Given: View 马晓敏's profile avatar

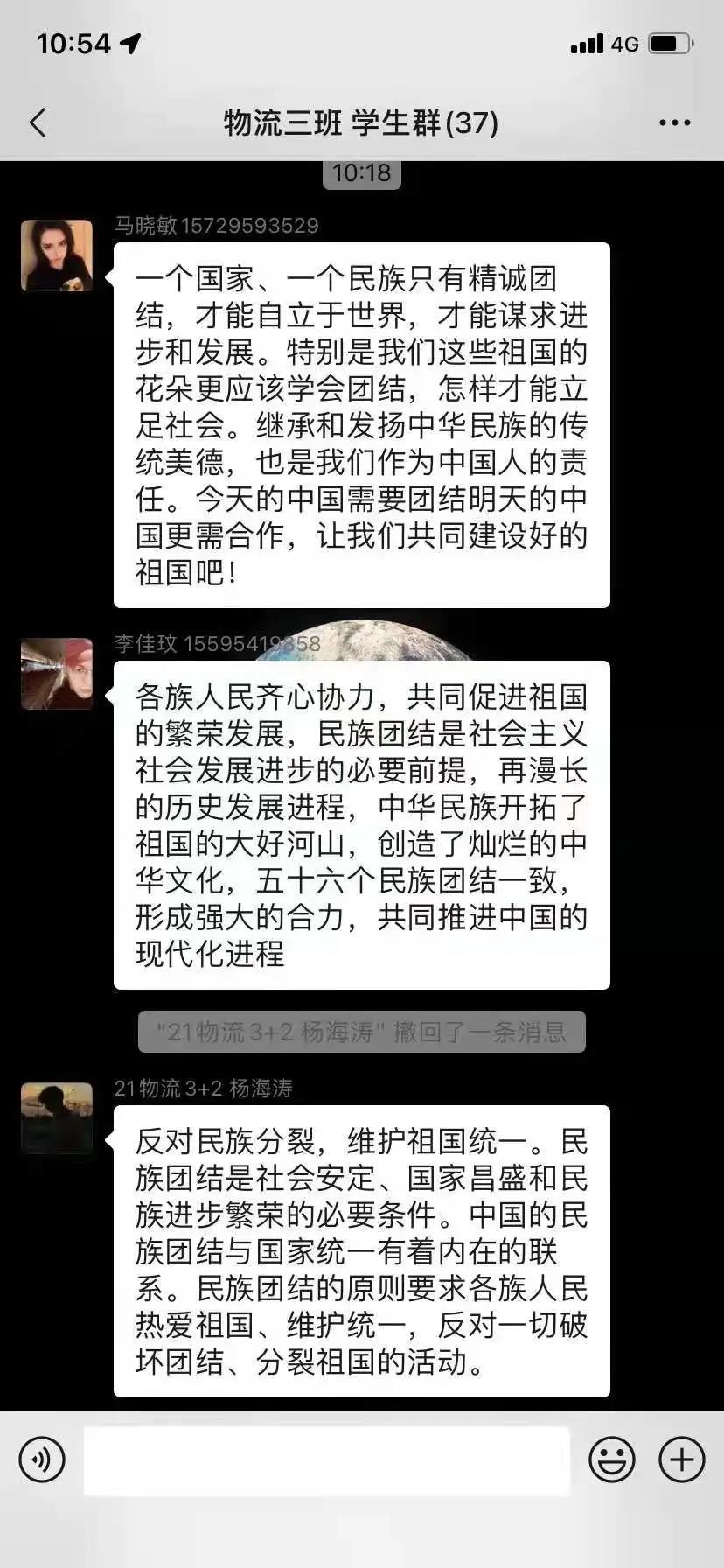Looking at the screenshot, I should coord(57,255).
